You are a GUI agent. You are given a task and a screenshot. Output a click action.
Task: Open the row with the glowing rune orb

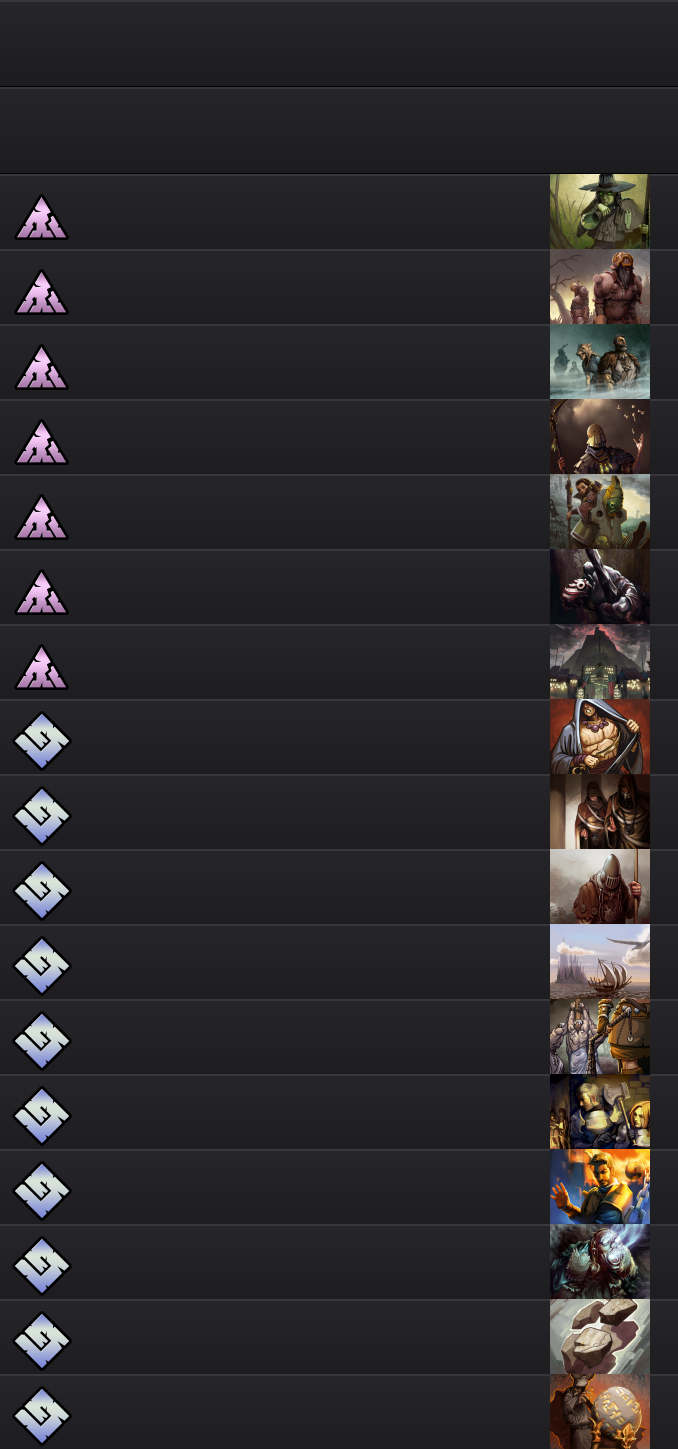(x=339, y=1412)
